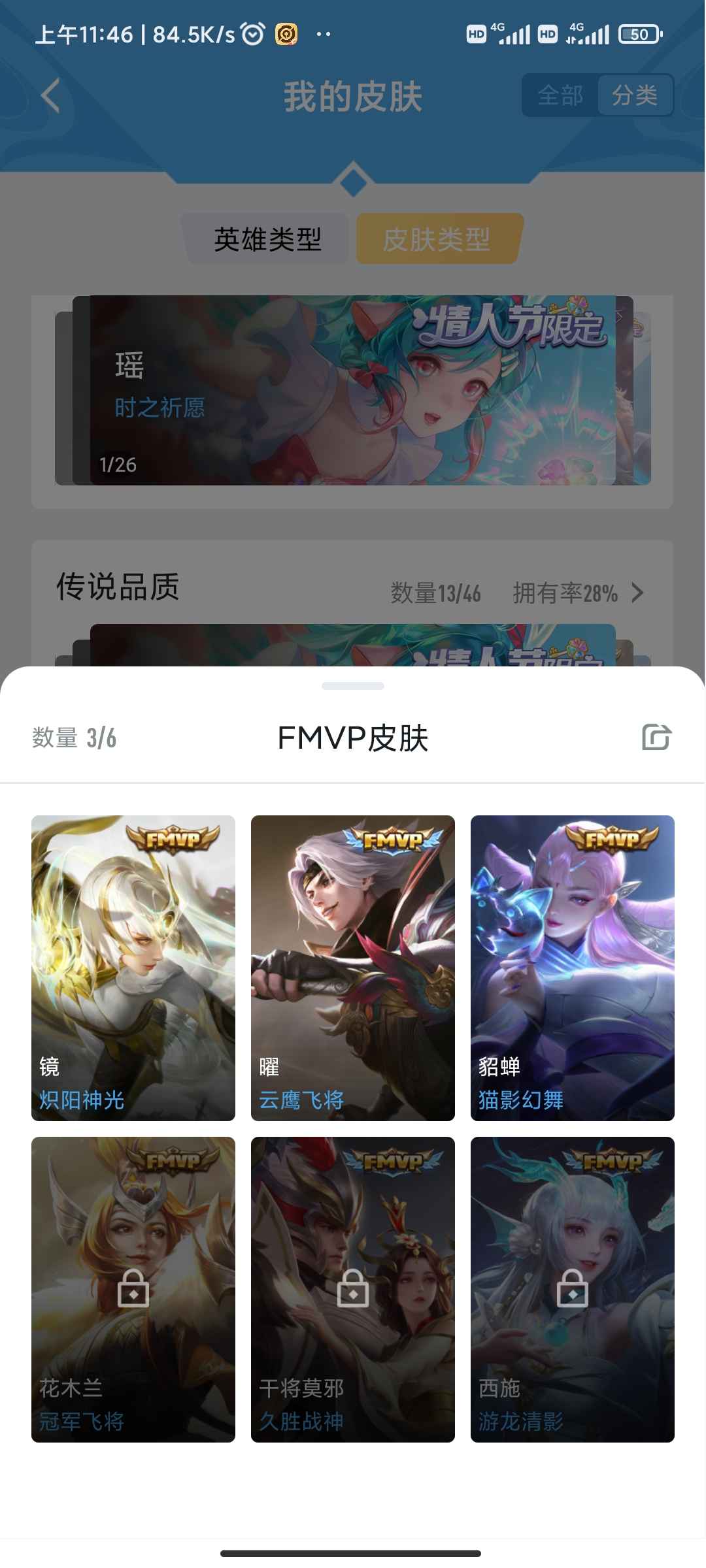
Task: Expand 传说品质 section details
Action: coord(637,593)
